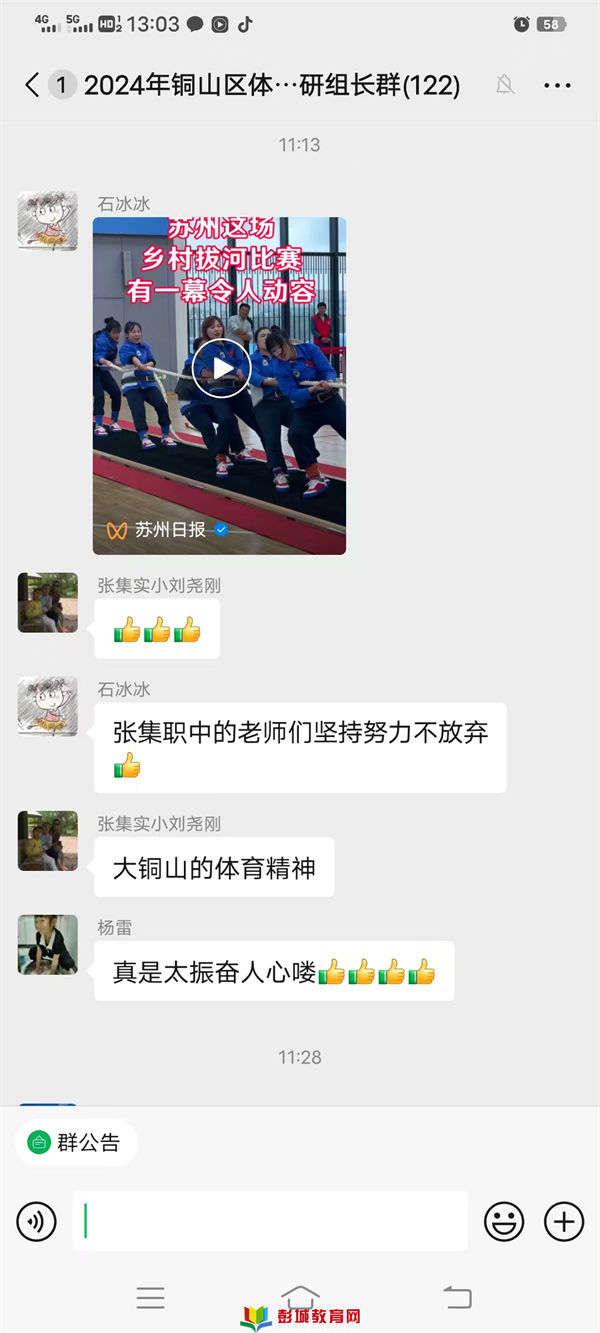Switch to voice message input
The width and height of the screenshot is (600, 1333).
(36, 1221)
